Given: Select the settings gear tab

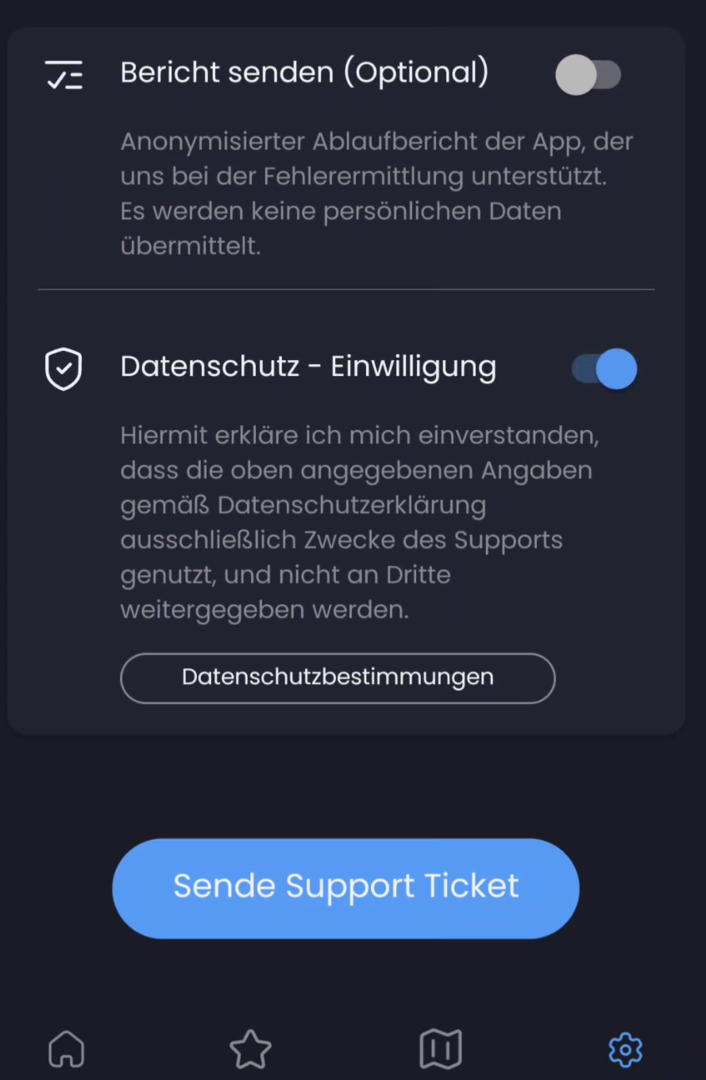Looking at the screenshot, I should click(x=626, y=1049).
